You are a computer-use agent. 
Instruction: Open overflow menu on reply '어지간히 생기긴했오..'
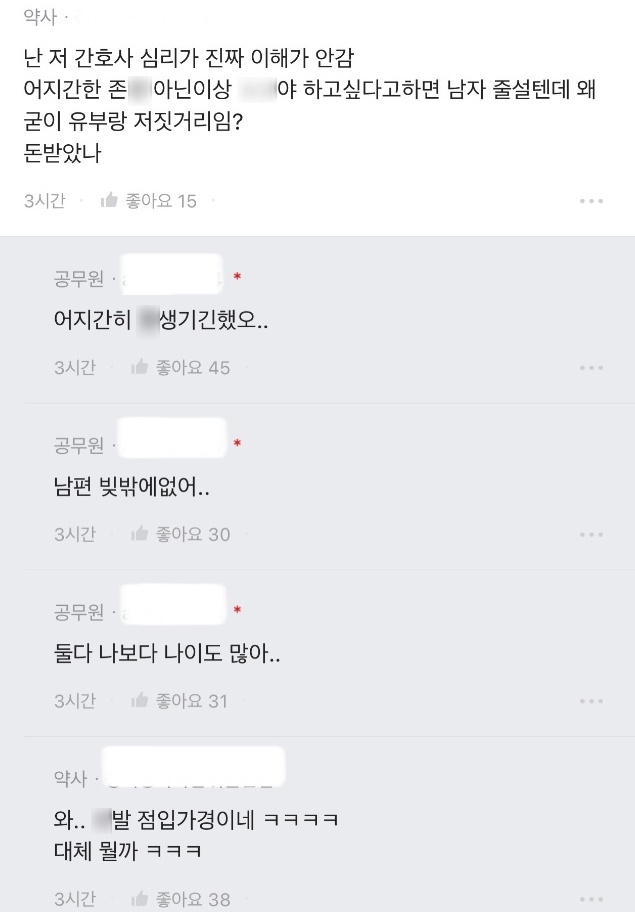[591, 368]
